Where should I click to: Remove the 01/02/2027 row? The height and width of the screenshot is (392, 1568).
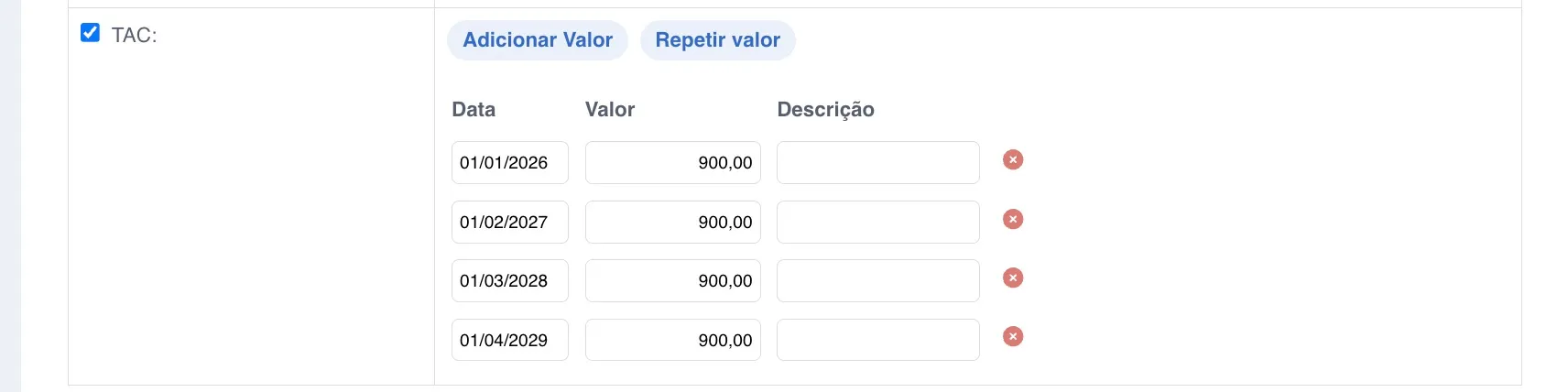1013,220
